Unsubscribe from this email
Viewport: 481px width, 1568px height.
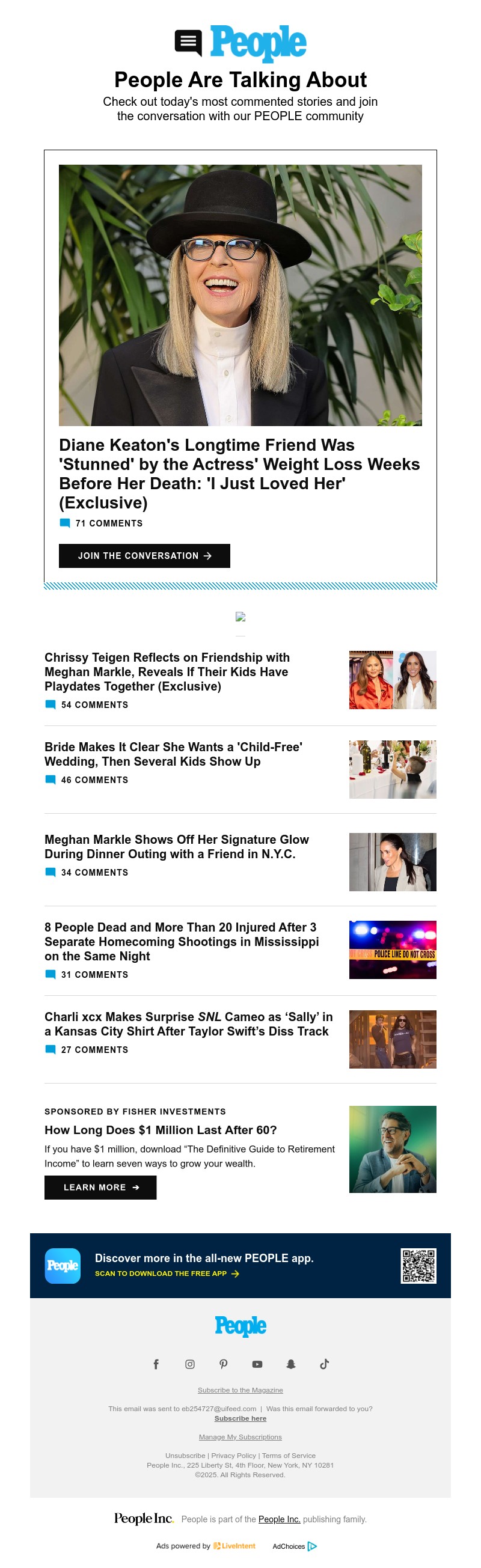[185, 1456]
